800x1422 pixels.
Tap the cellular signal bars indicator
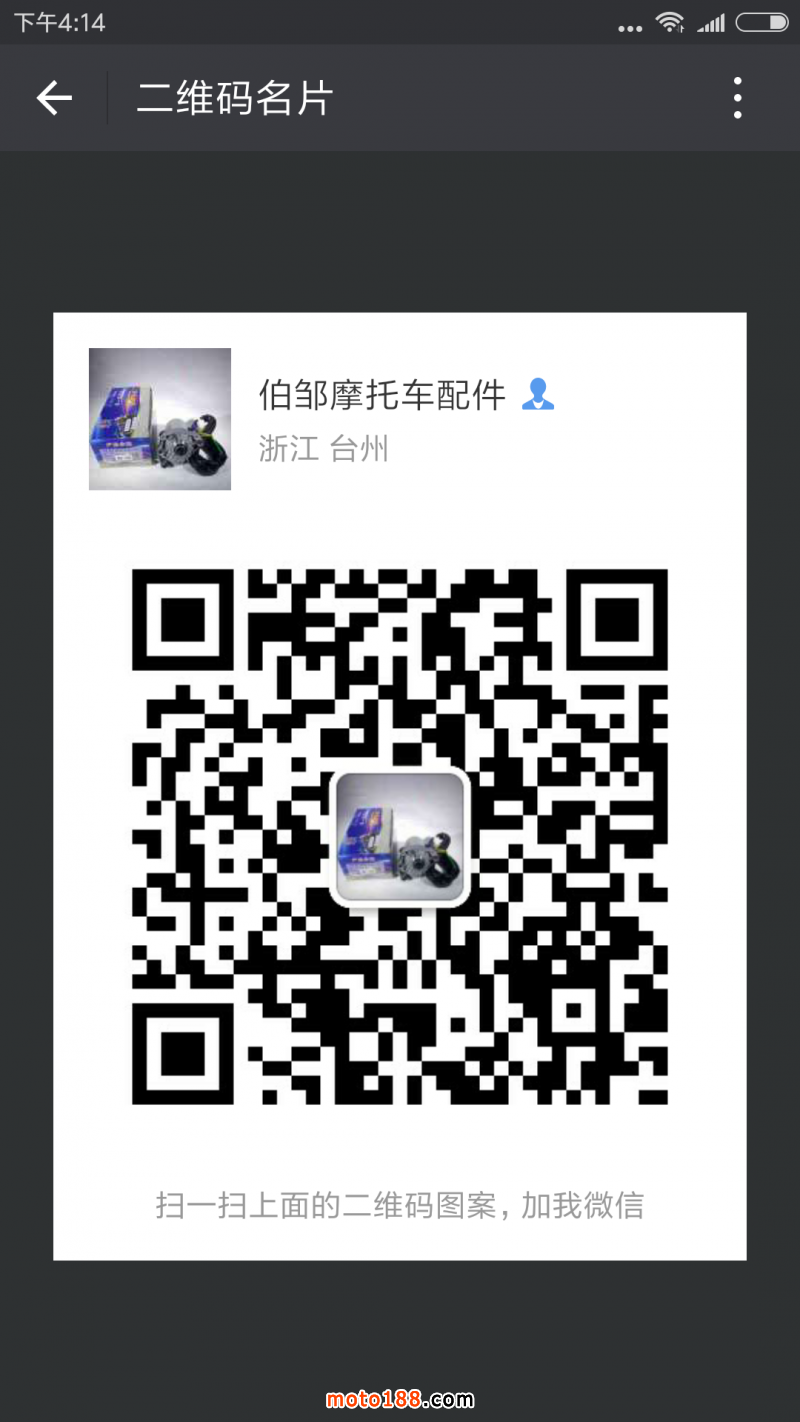pos(711,20)
